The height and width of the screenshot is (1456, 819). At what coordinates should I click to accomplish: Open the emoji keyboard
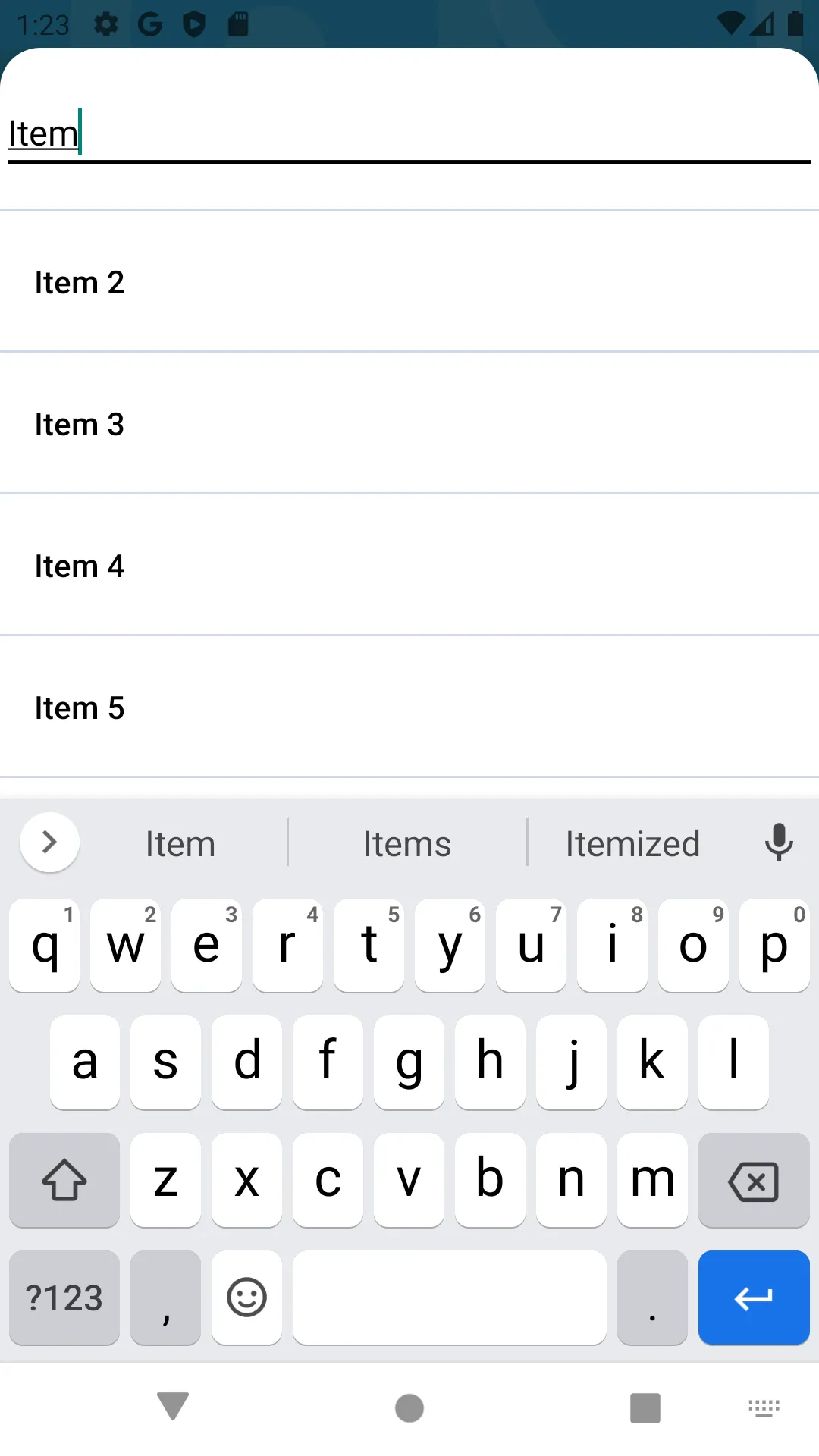(246, 1298)
